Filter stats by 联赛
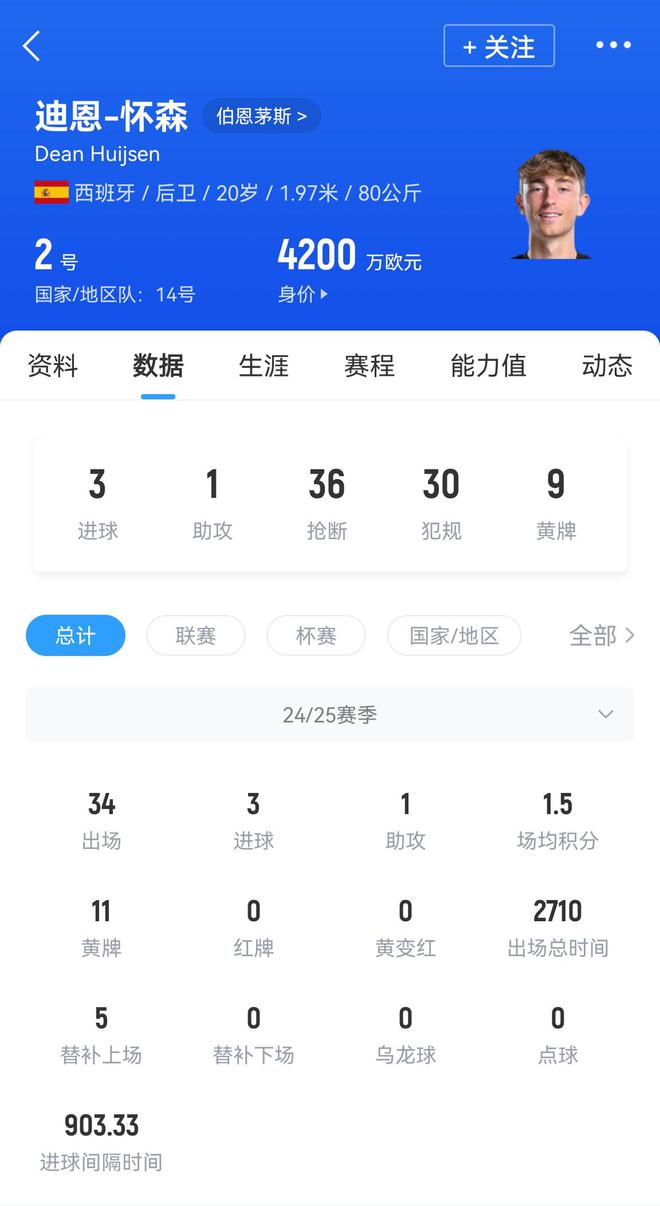This screenshot has width=660, height=1206. 196,635
